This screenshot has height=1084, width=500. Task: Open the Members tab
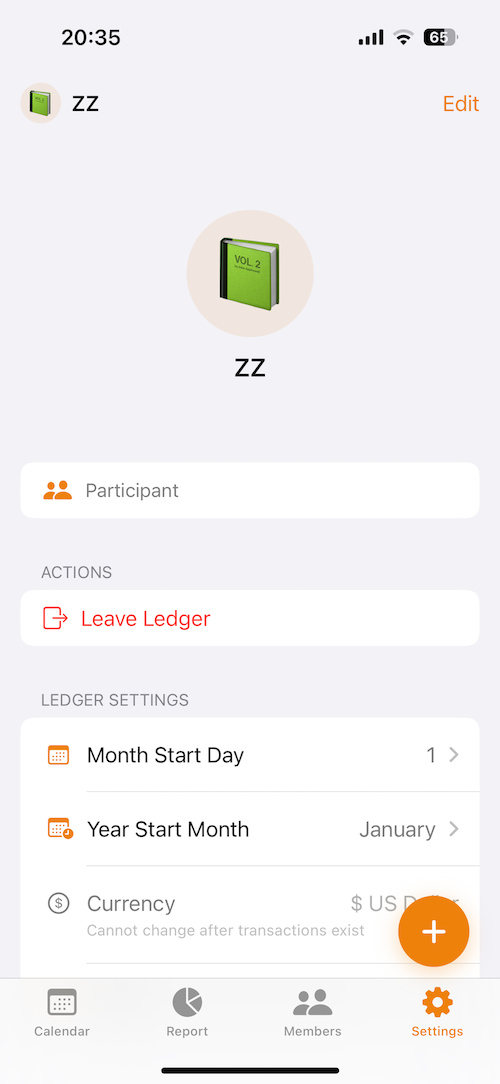click(313, 1012)
